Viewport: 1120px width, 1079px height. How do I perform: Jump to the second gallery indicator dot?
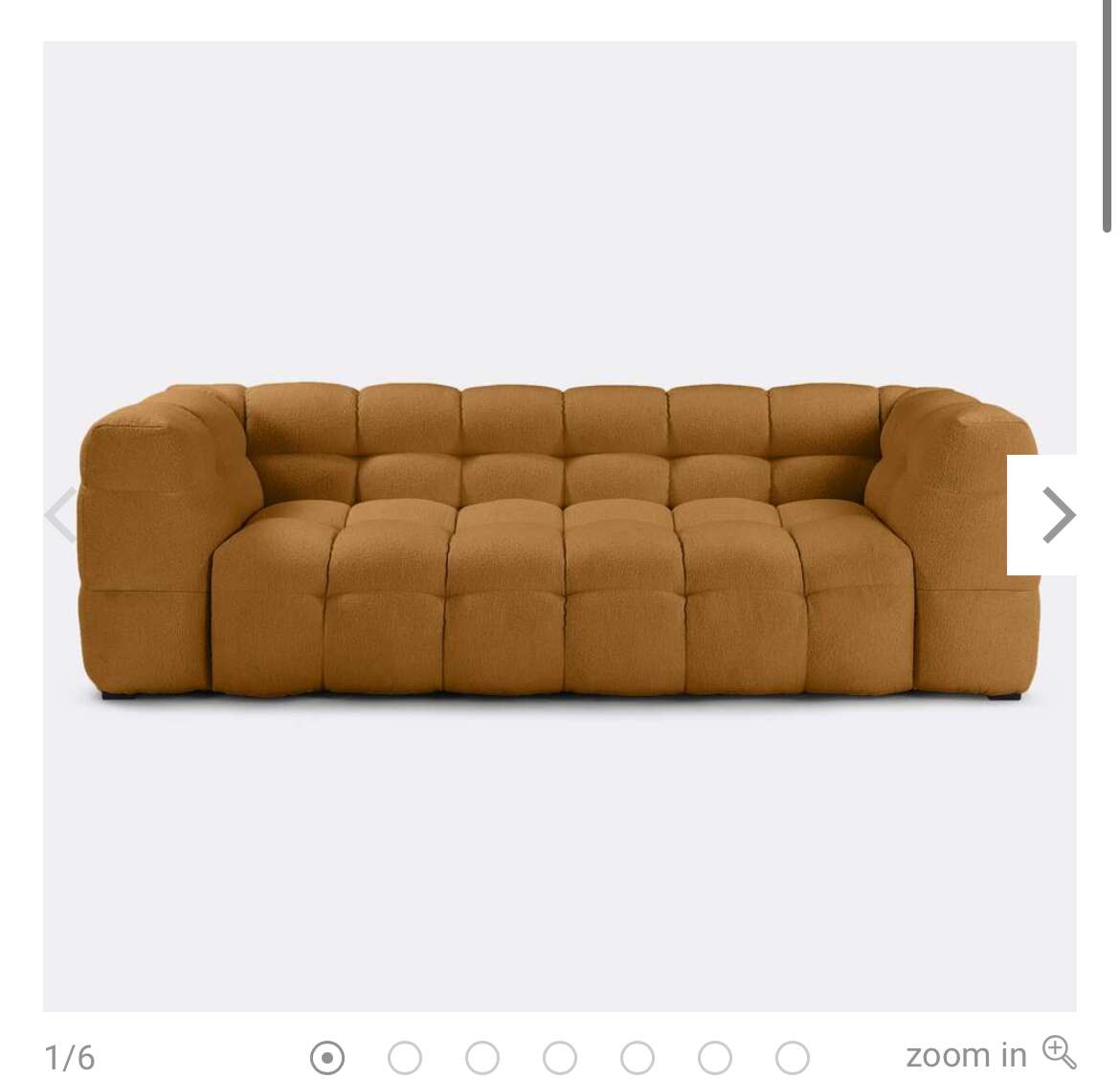coord(405,1058)
